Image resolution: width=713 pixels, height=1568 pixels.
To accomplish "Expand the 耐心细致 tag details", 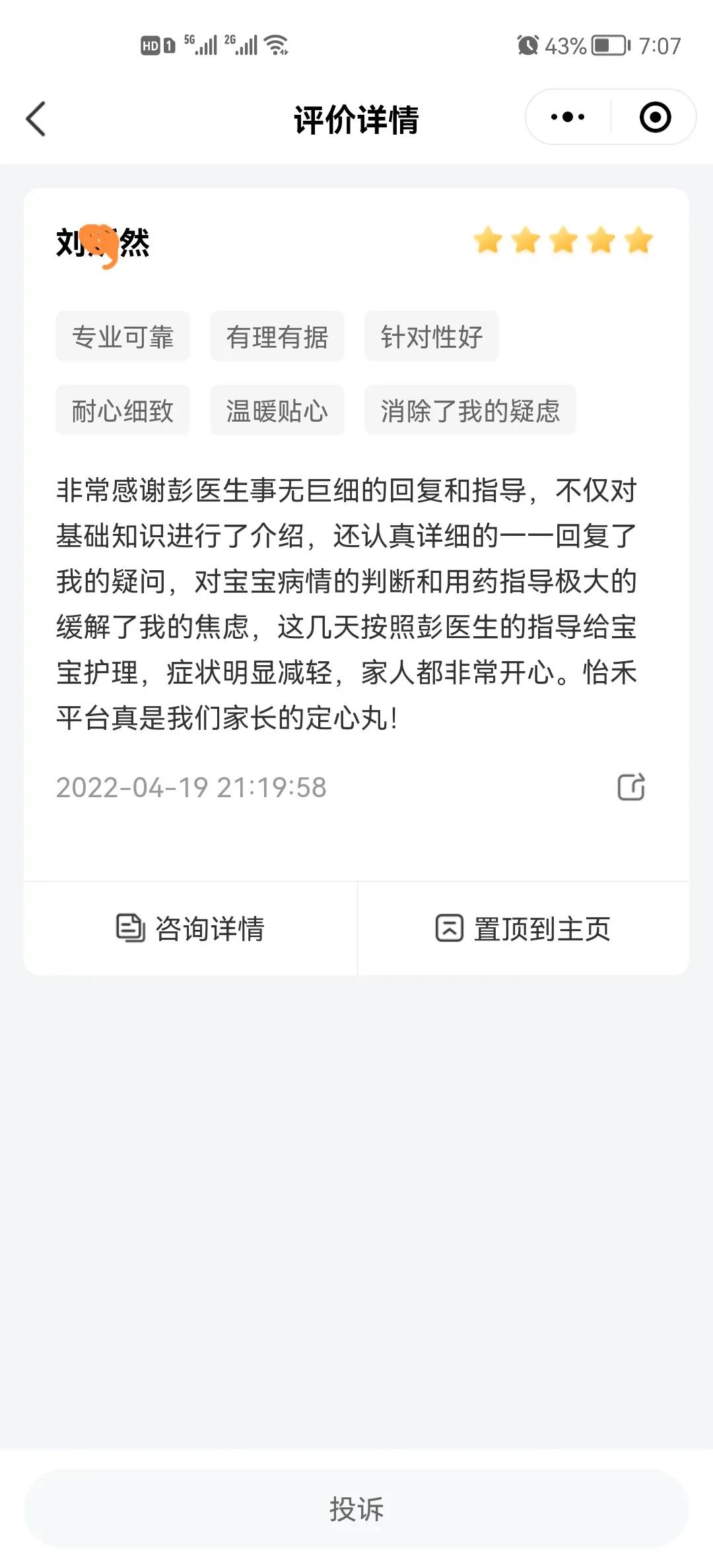I will click(122, 410).
